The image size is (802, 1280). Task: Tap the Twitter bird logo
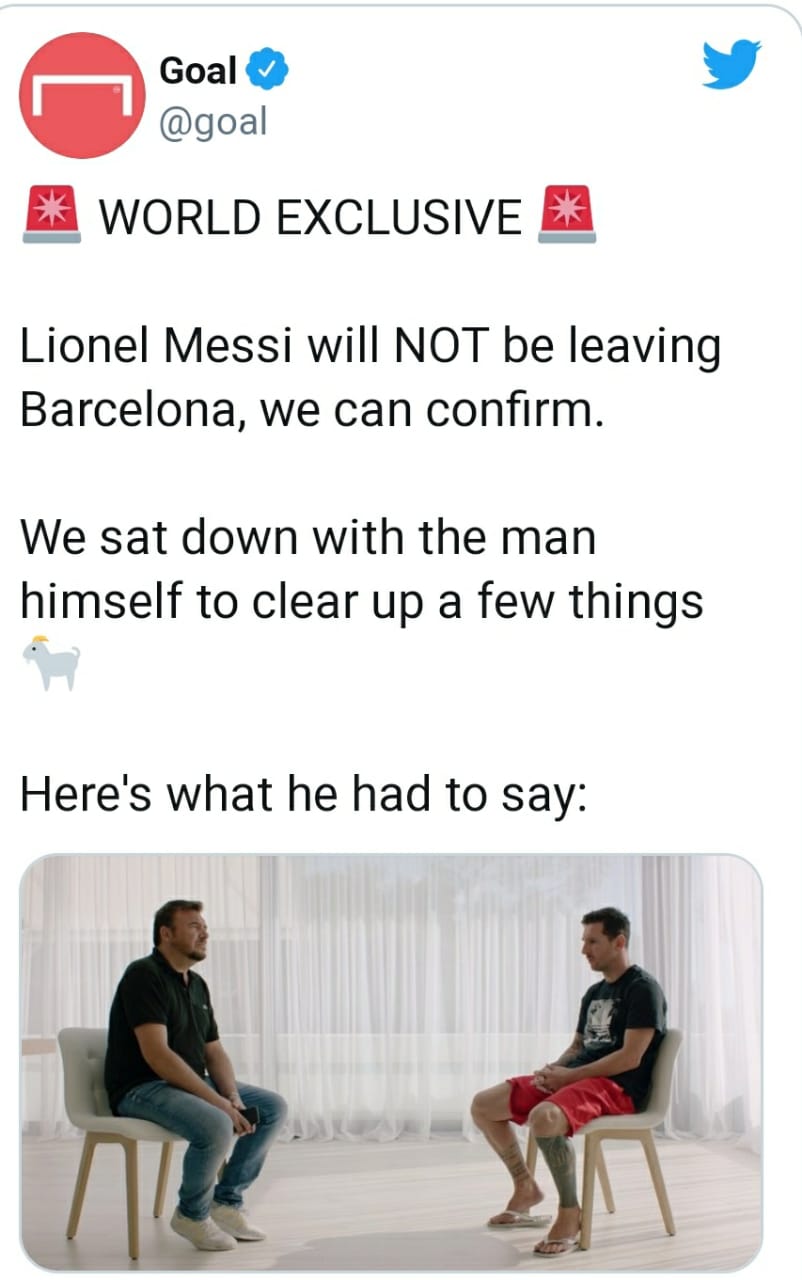(730, 64)
